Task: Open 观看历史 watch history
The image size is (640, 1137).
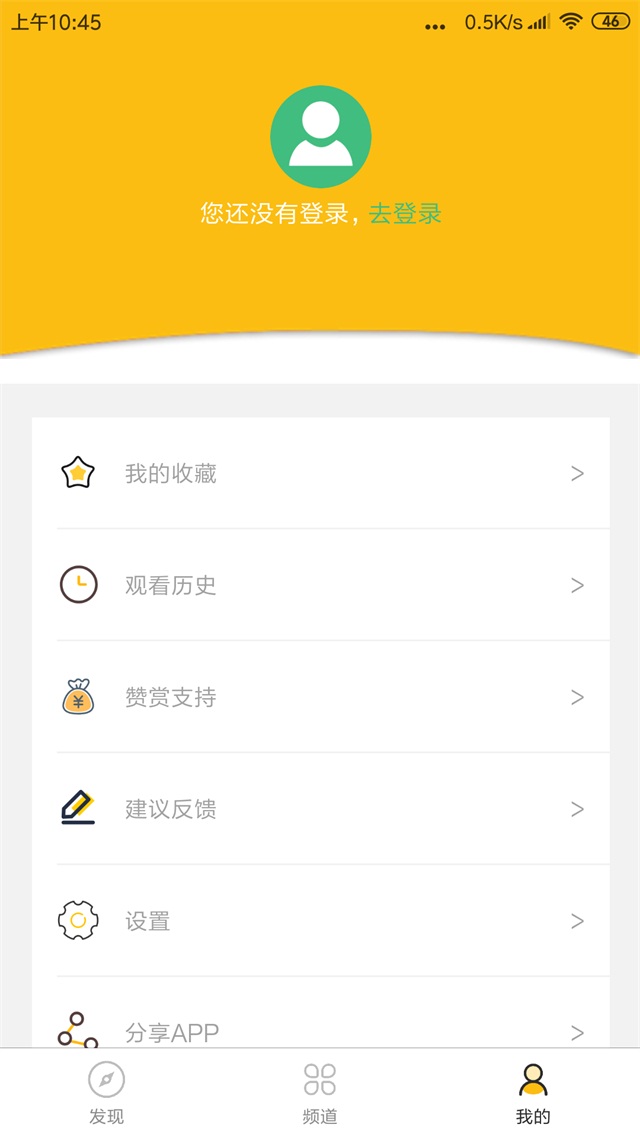Action: pos(320,585)
